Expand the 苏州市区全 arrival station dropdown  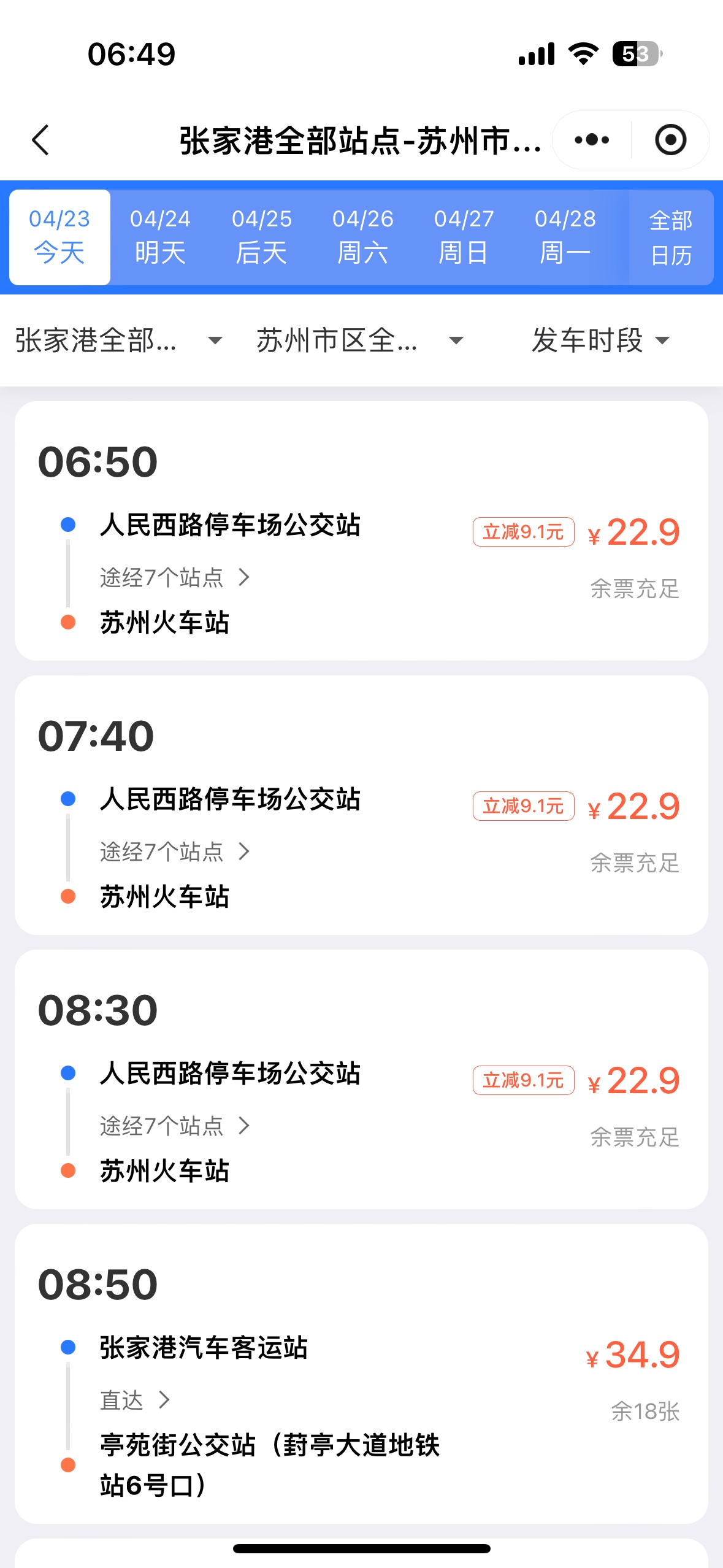[360, 340]
